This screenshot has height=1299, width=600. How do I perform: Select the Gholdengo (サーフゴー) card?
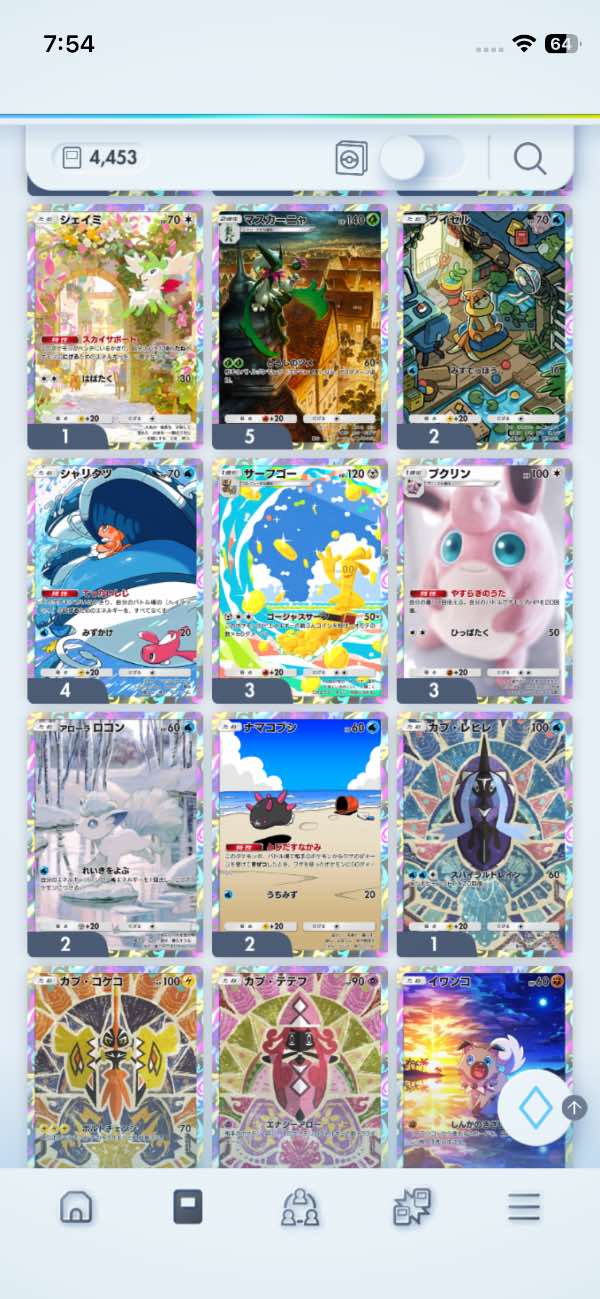300,581
